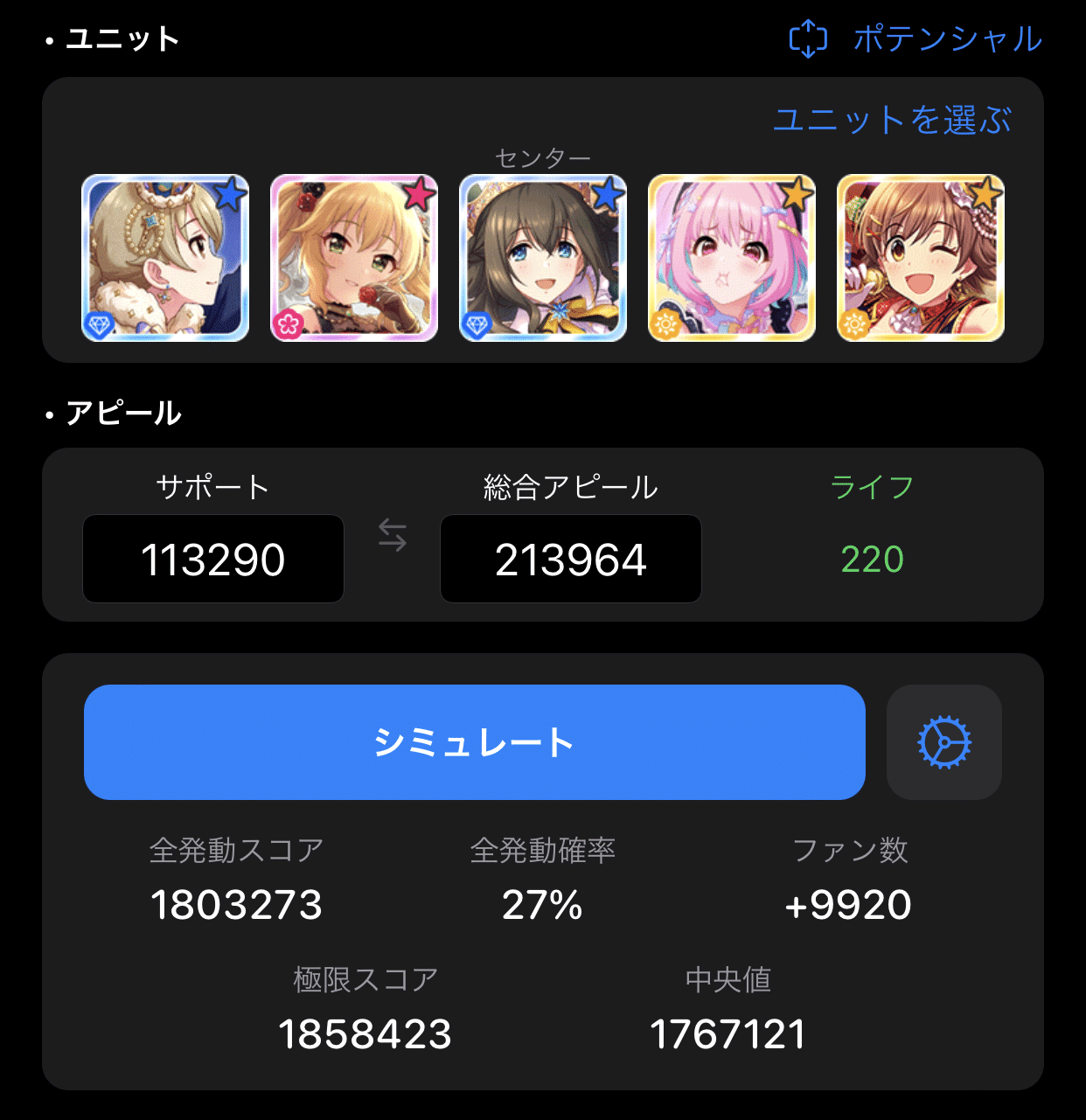
Task: Select the center idol card thumbnail
Action: (x=543, y=257)
